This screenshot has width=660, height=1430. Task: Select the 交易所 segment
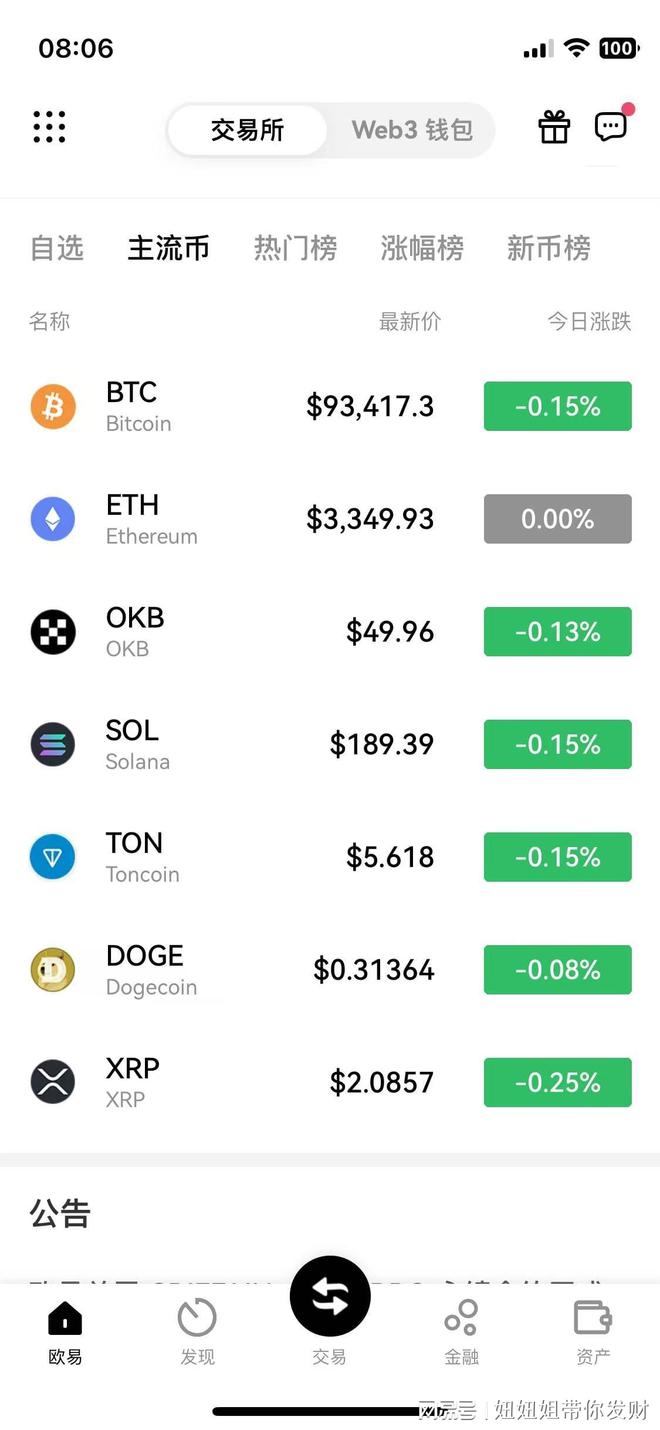tap(247, 130)
